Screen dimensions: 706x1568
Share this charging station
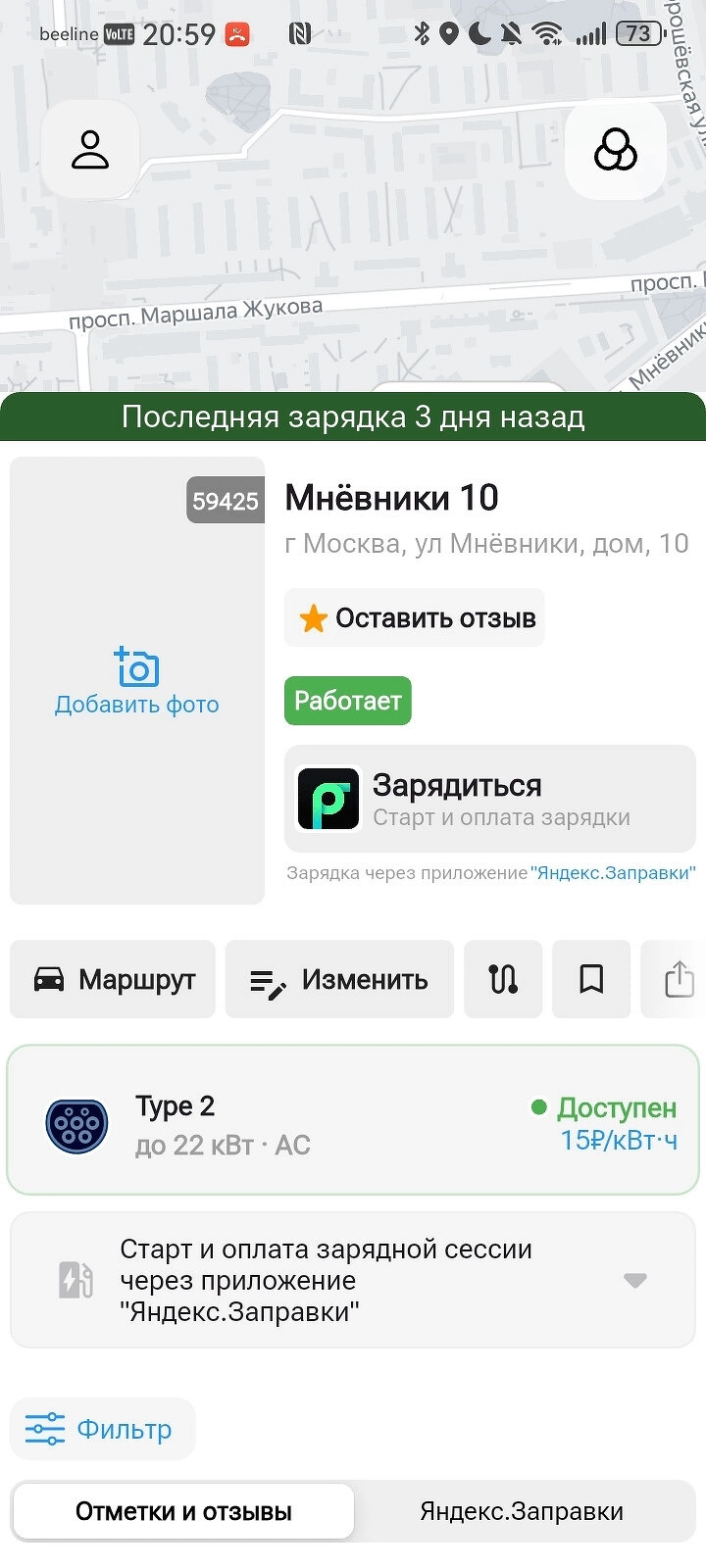point(679,979)
